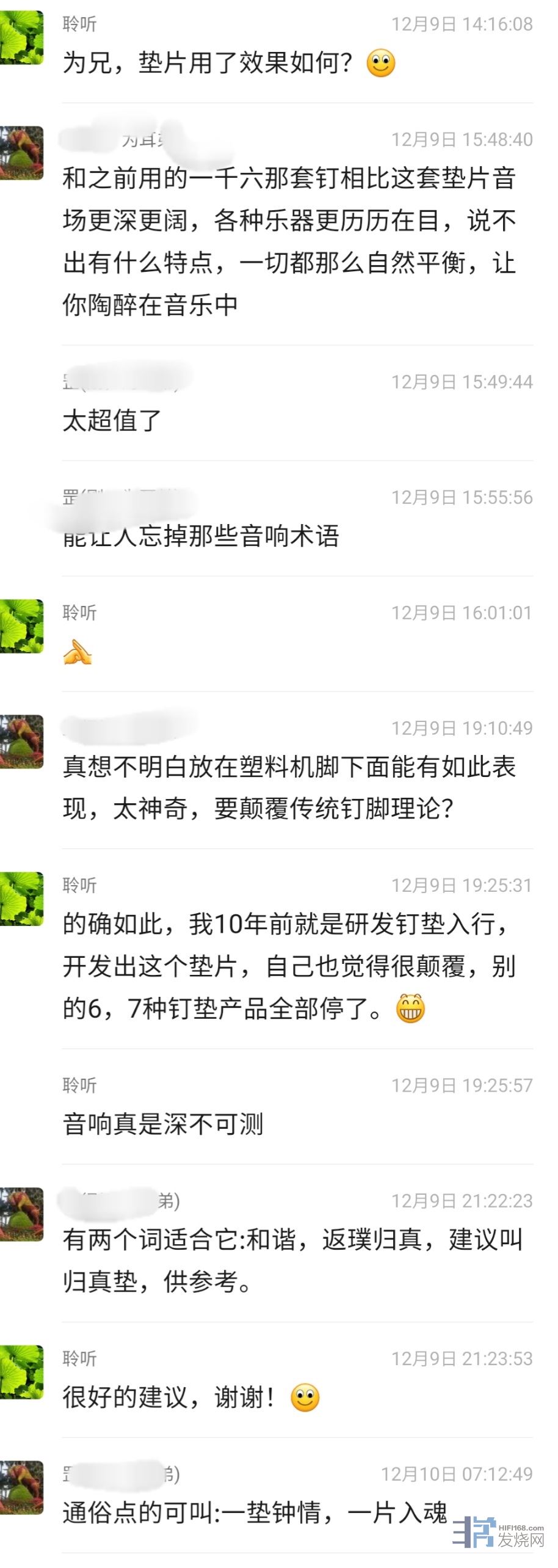Open the avatar beside the 12月10日 07:12:49 message
Image resolution: width=558 pixels, height=1568 pixels.
[x=21, y=1487]
